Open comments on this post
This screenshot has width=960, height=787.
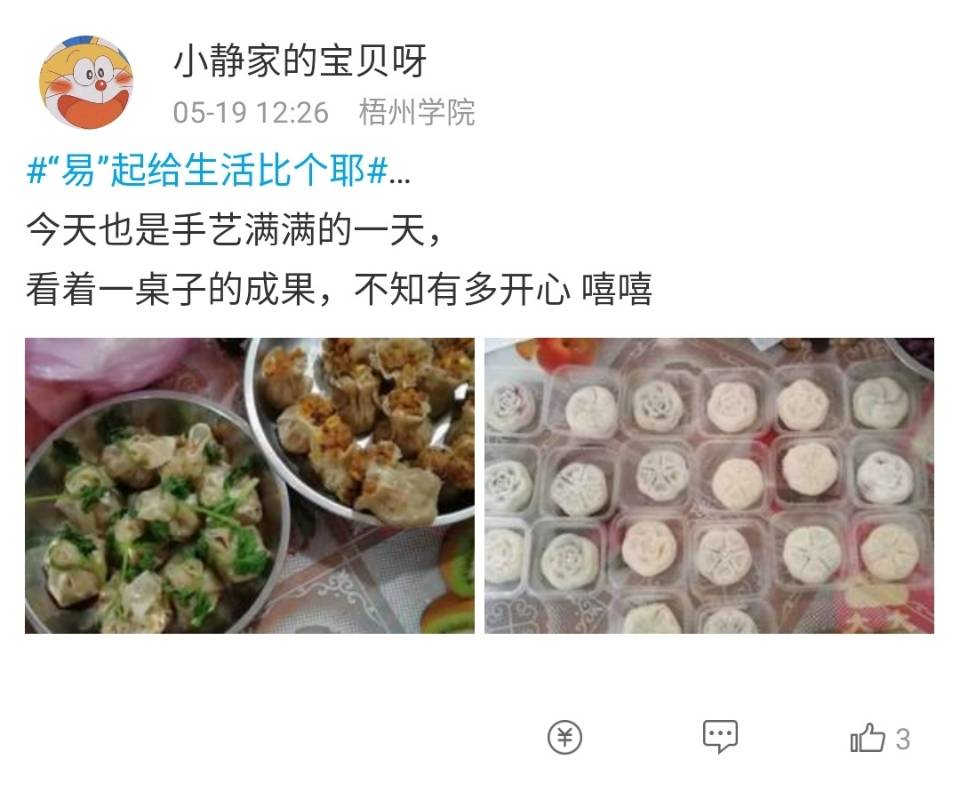(x=720, y=738)
